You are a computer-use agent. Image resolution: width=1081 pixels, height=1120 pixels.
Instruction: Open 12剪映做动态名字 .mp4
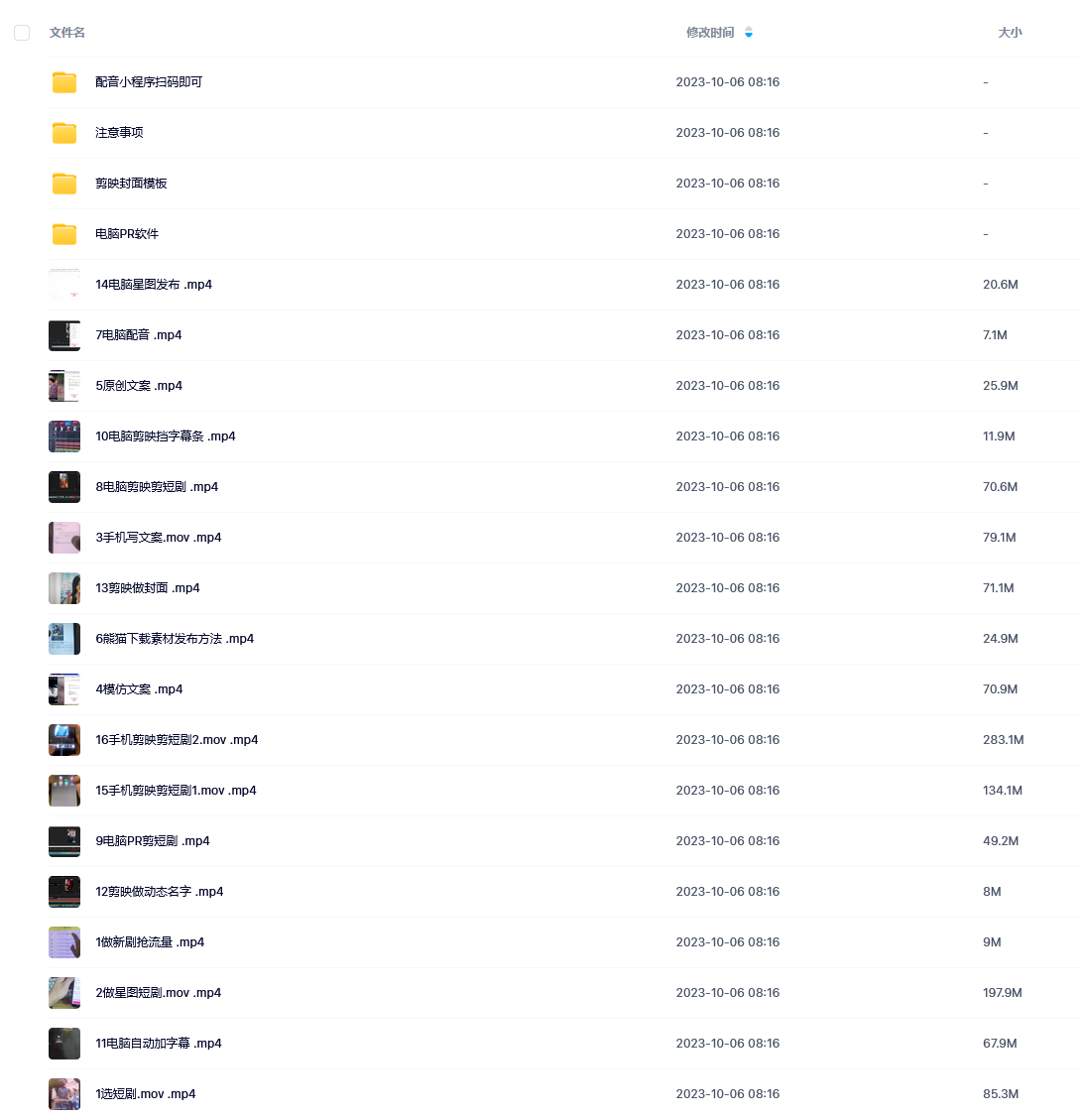(x=160, y=892)
